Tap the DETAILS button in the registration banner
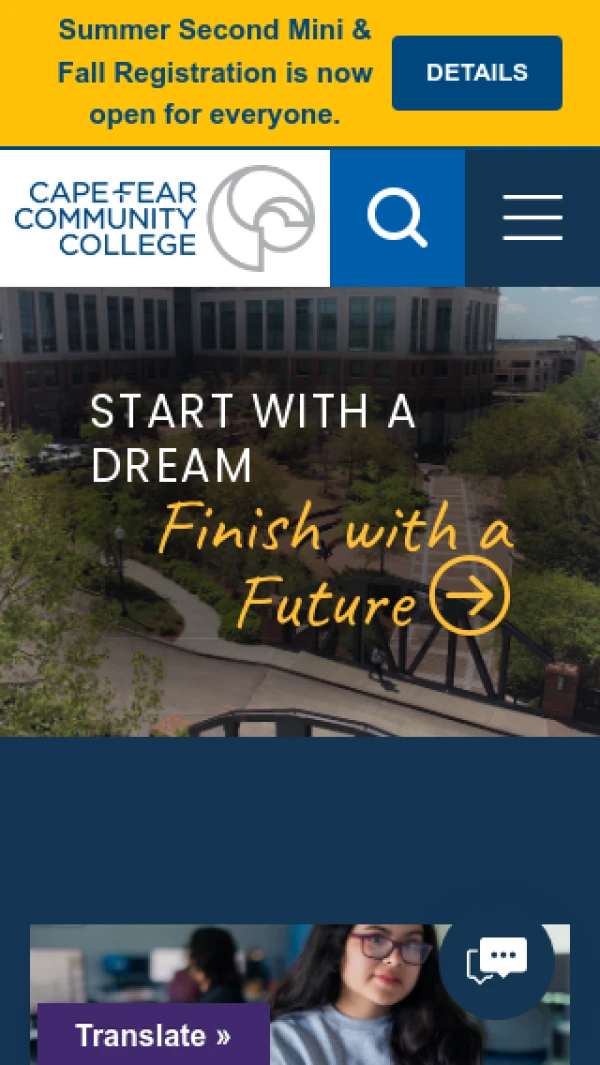This screenshot has width=600, height=1065. (x=477, y=73)
